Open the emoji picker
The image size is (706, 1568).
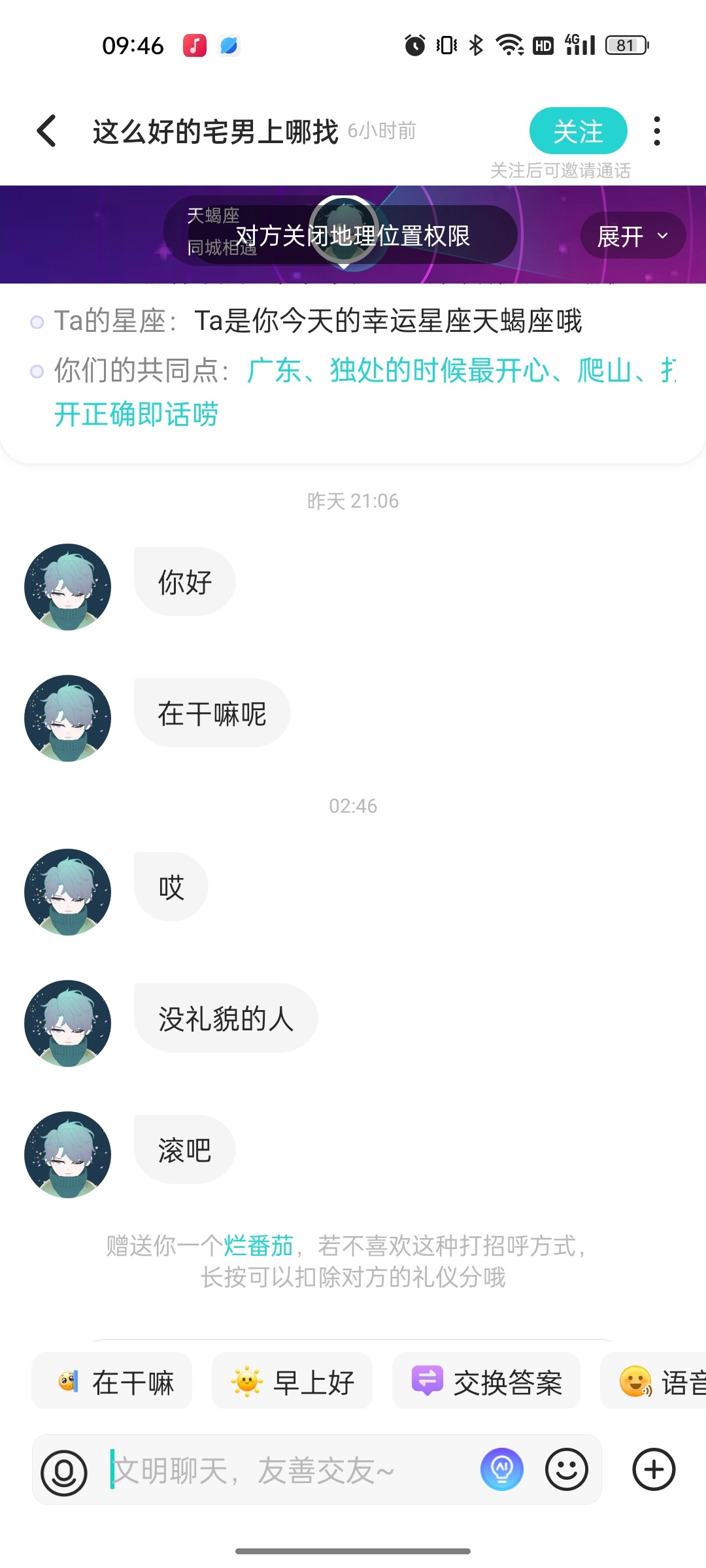[567, 1469]
